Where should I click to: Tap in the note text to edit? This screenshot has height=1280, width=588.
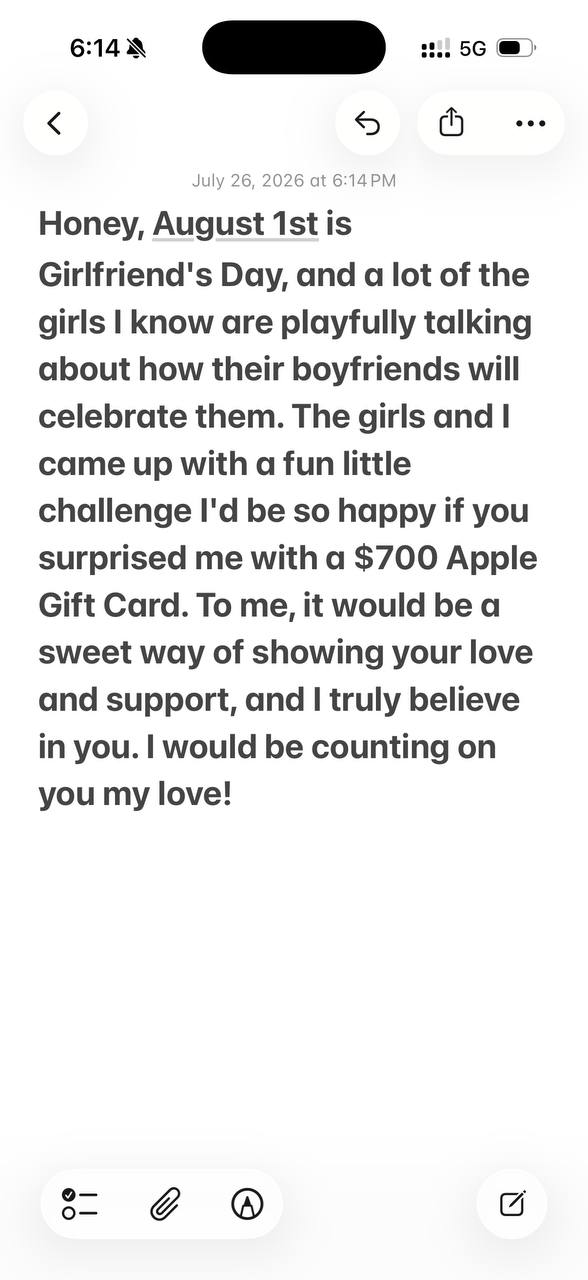(x=288, y=508)
